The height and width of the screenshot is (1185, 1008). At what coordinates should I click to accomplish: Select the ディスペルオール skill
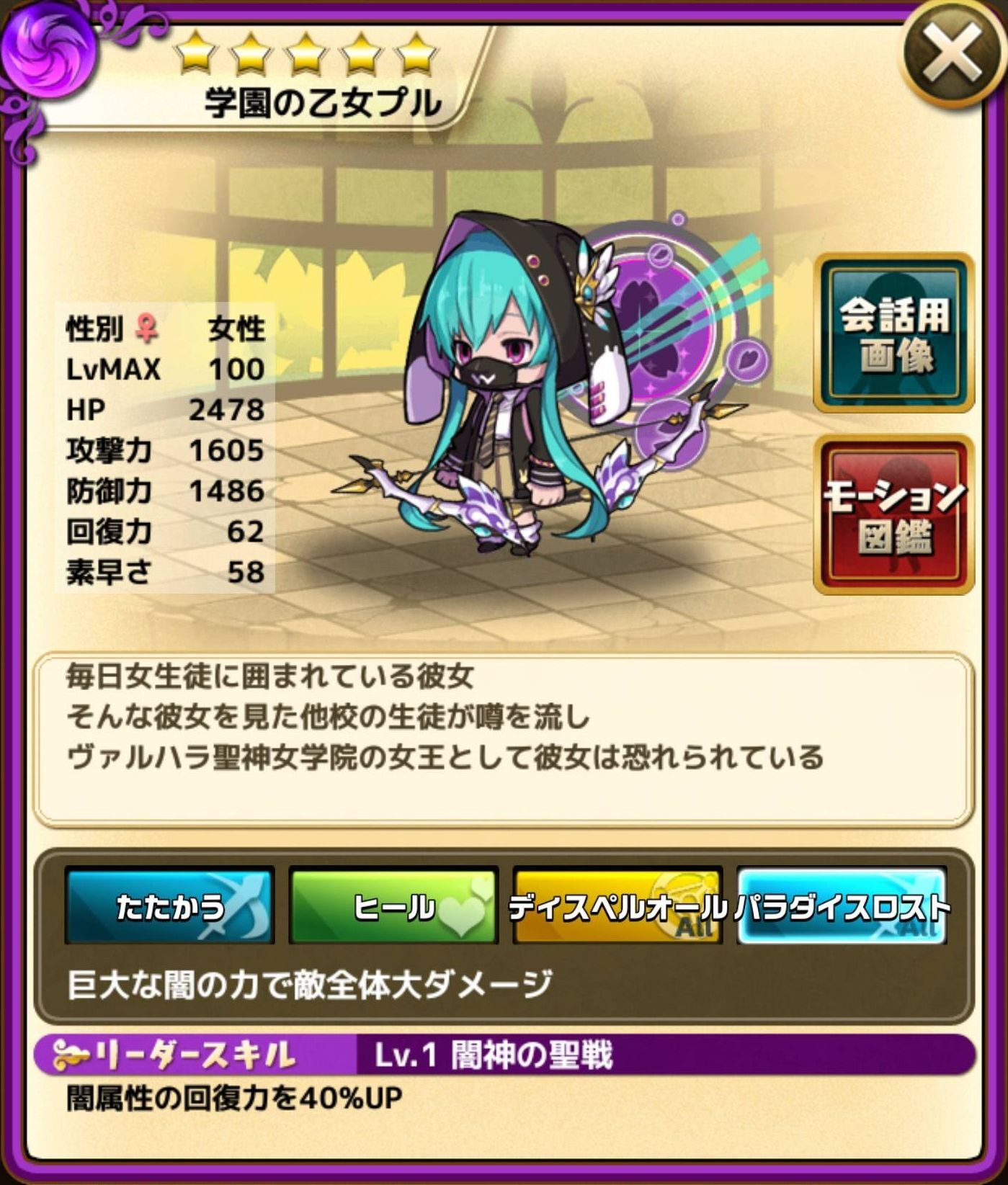pyautogui.click(x=617, y=906)
